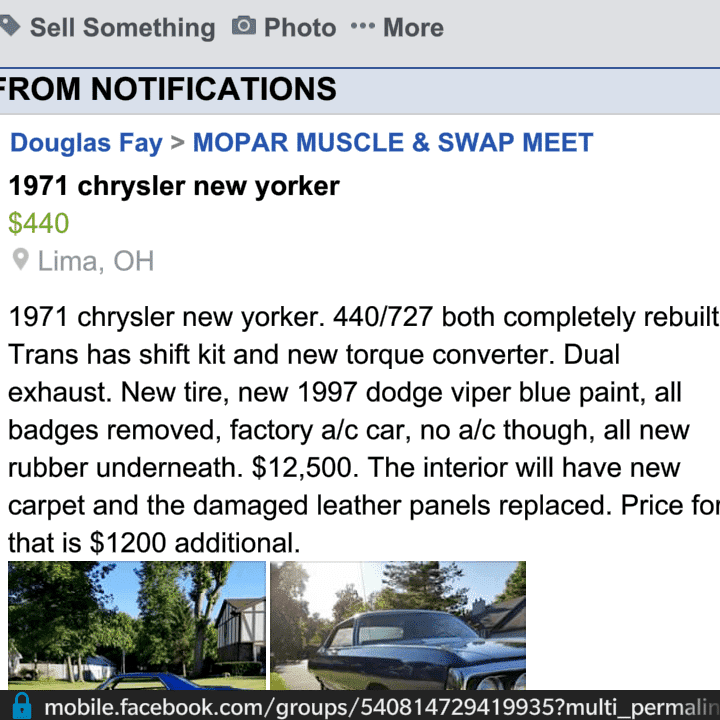The image size is (720, 720).
Task: View the second photo of the dark car
Action: pos(398,625)
